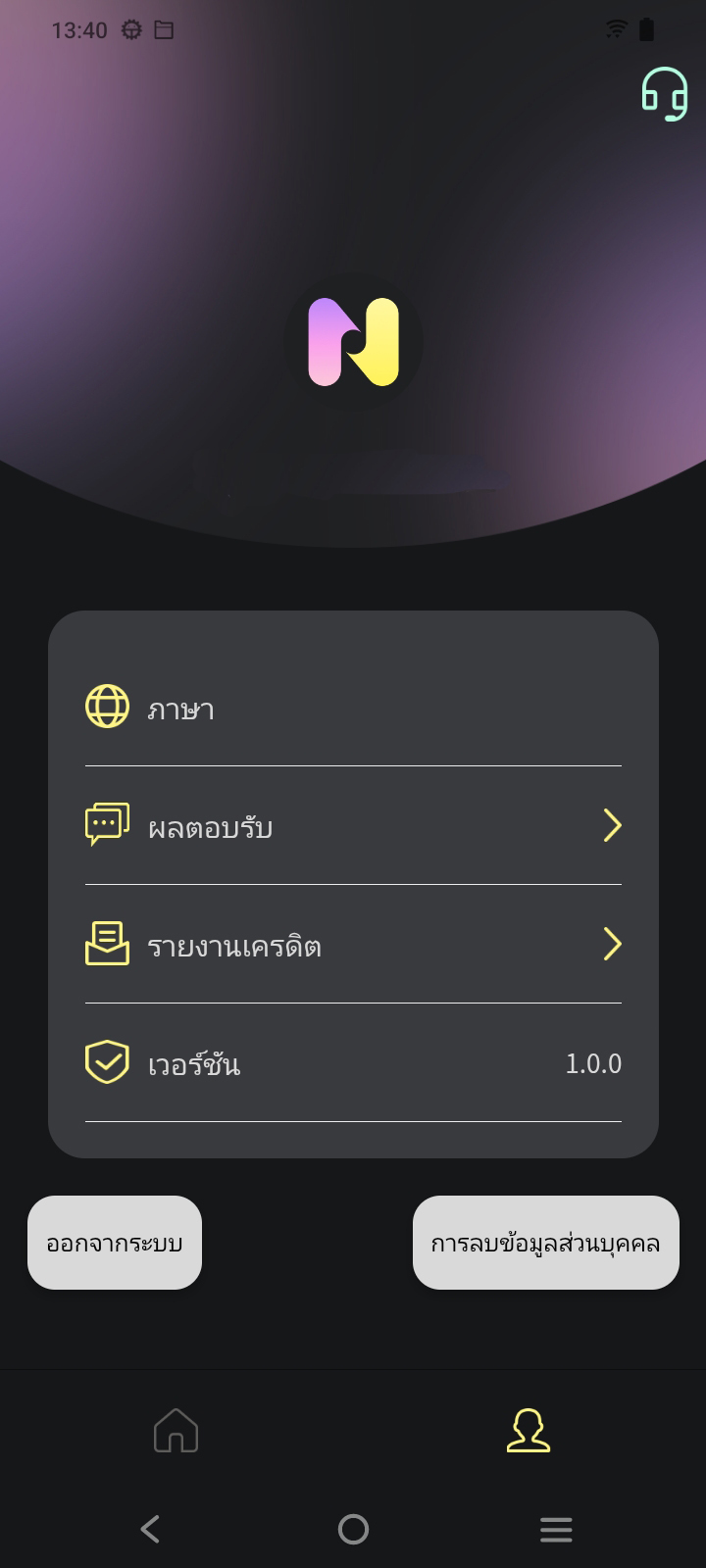Open the ภาษา language setting
The height and width of the screenshot is (1568, 706).
coord(353,708)
